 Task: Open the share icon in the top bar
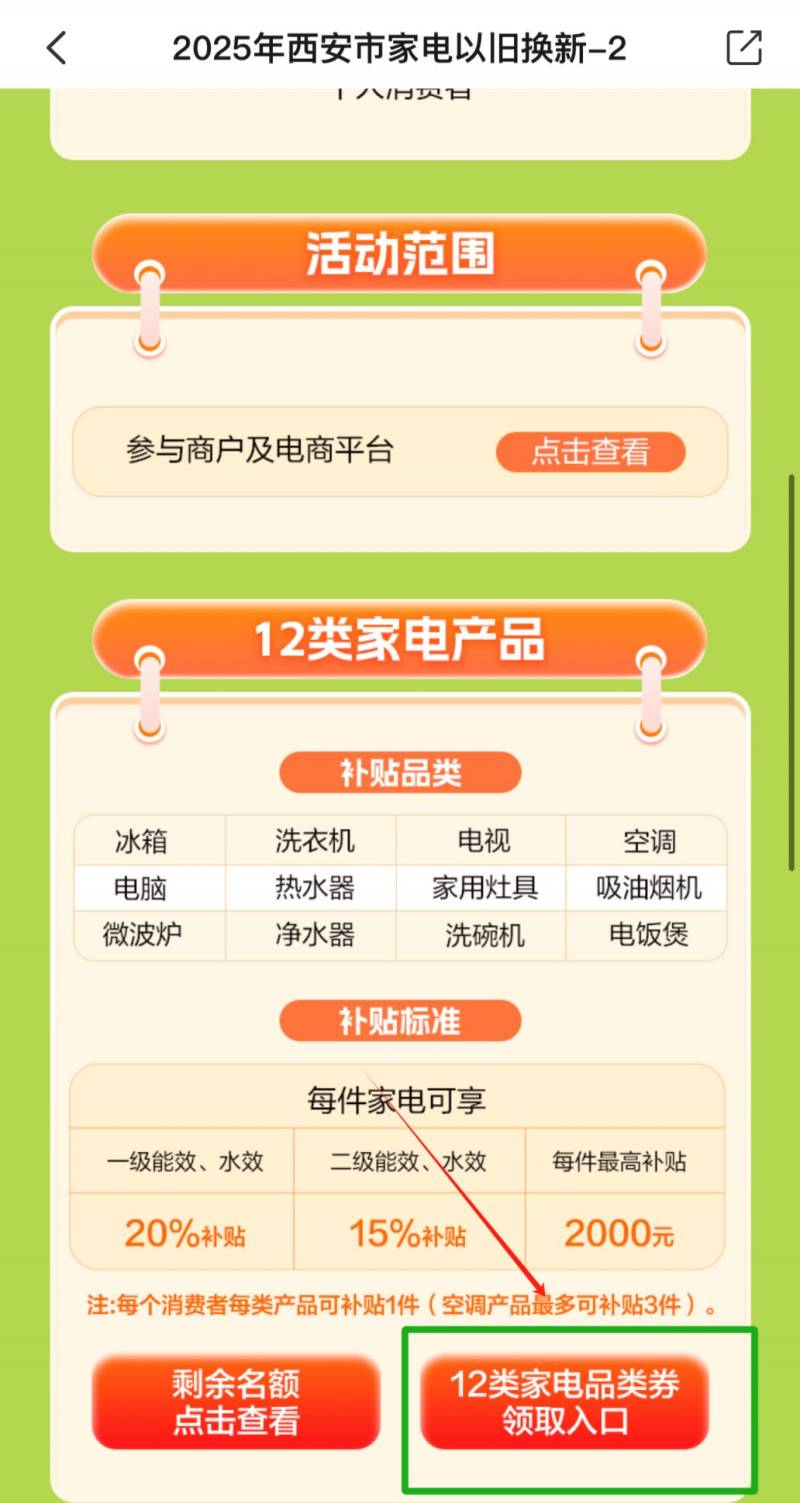(x=743, y=47)
